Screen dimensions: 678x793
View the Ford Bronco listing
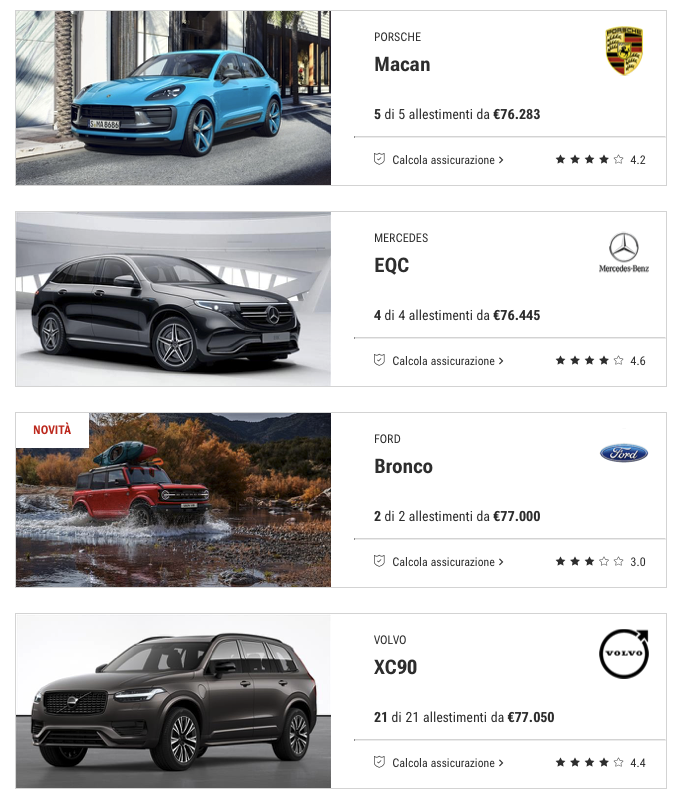[x=403, y=467]
